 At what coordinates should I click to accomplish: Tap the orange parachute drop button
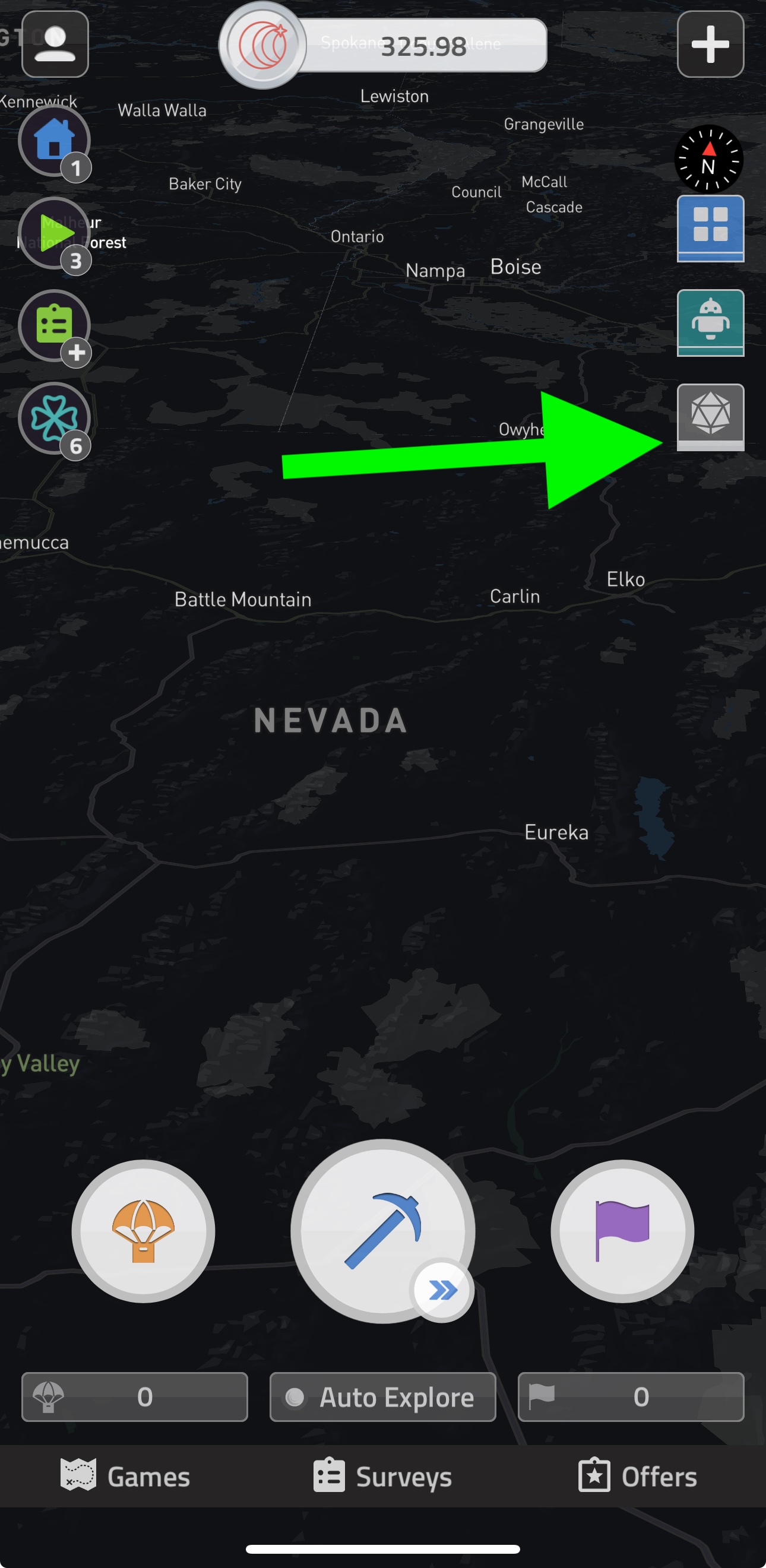[143, 1231]
